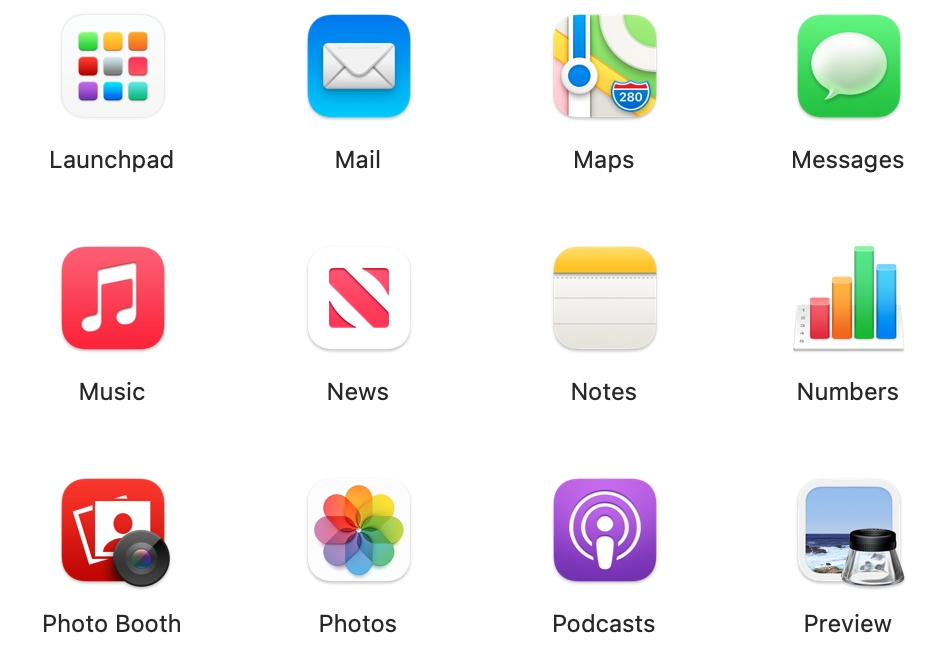Image resolution: width=946 pixels, height=658 pixels.
Task: Launch Photo Booth
Action: coord(112,530)
